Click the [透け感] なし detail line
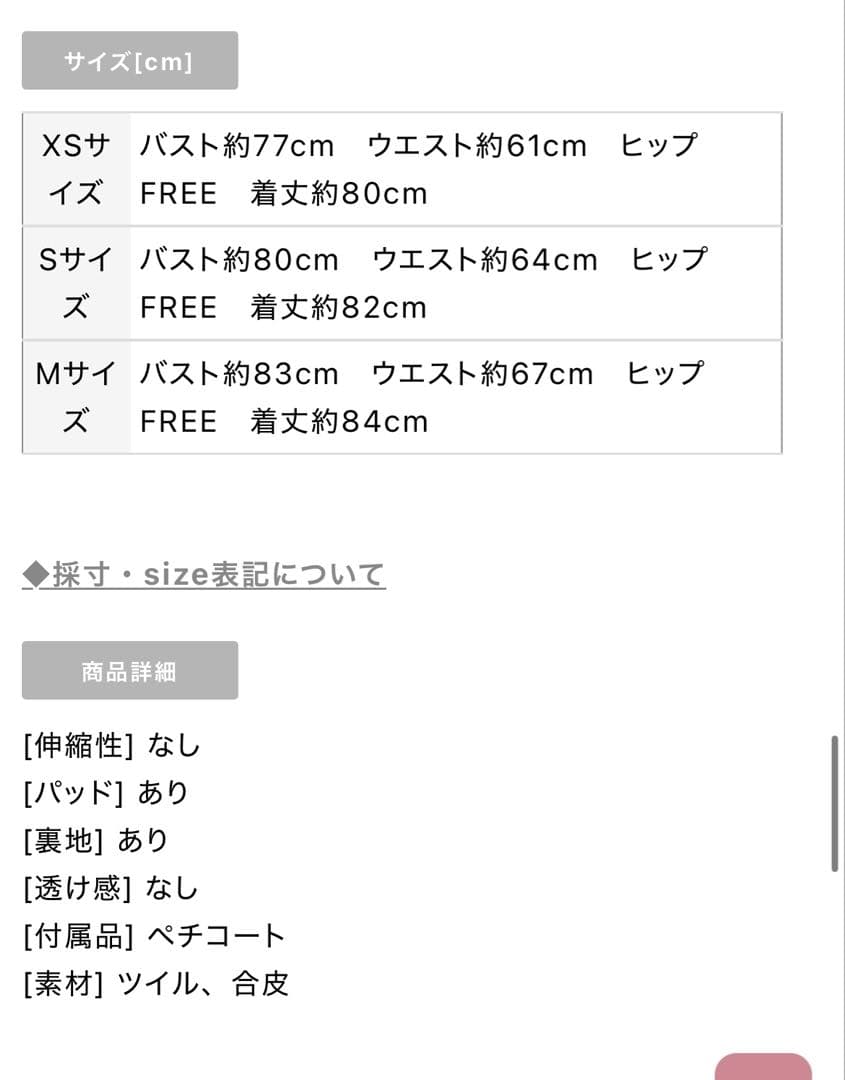Screen dimensions: 845x1080 pos(108,888)
